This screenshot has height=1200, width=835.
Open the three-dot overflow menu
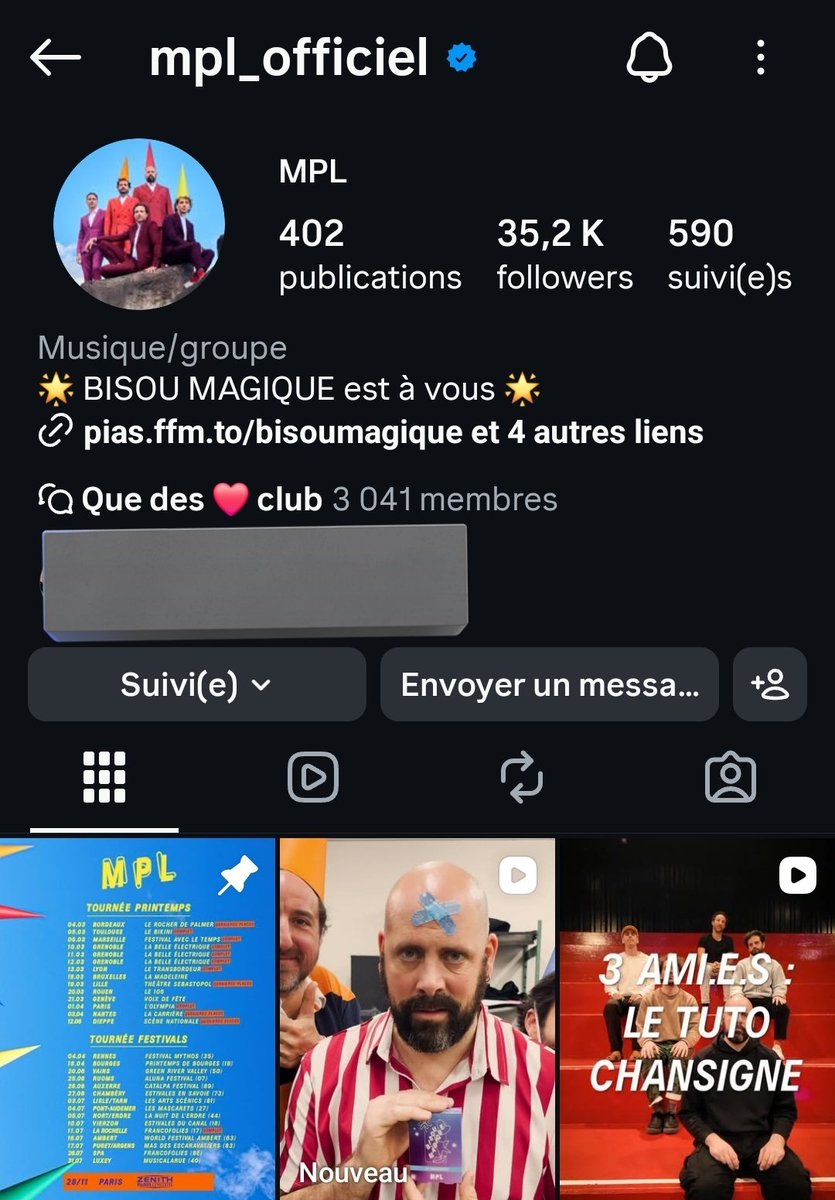point(761,58)
